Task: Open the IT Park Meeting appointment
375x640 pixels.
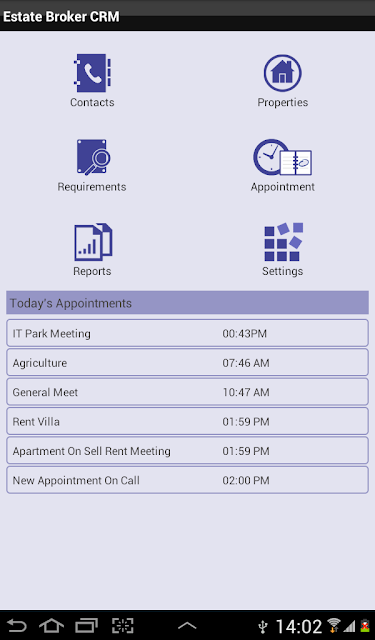Action: point(187,333)
